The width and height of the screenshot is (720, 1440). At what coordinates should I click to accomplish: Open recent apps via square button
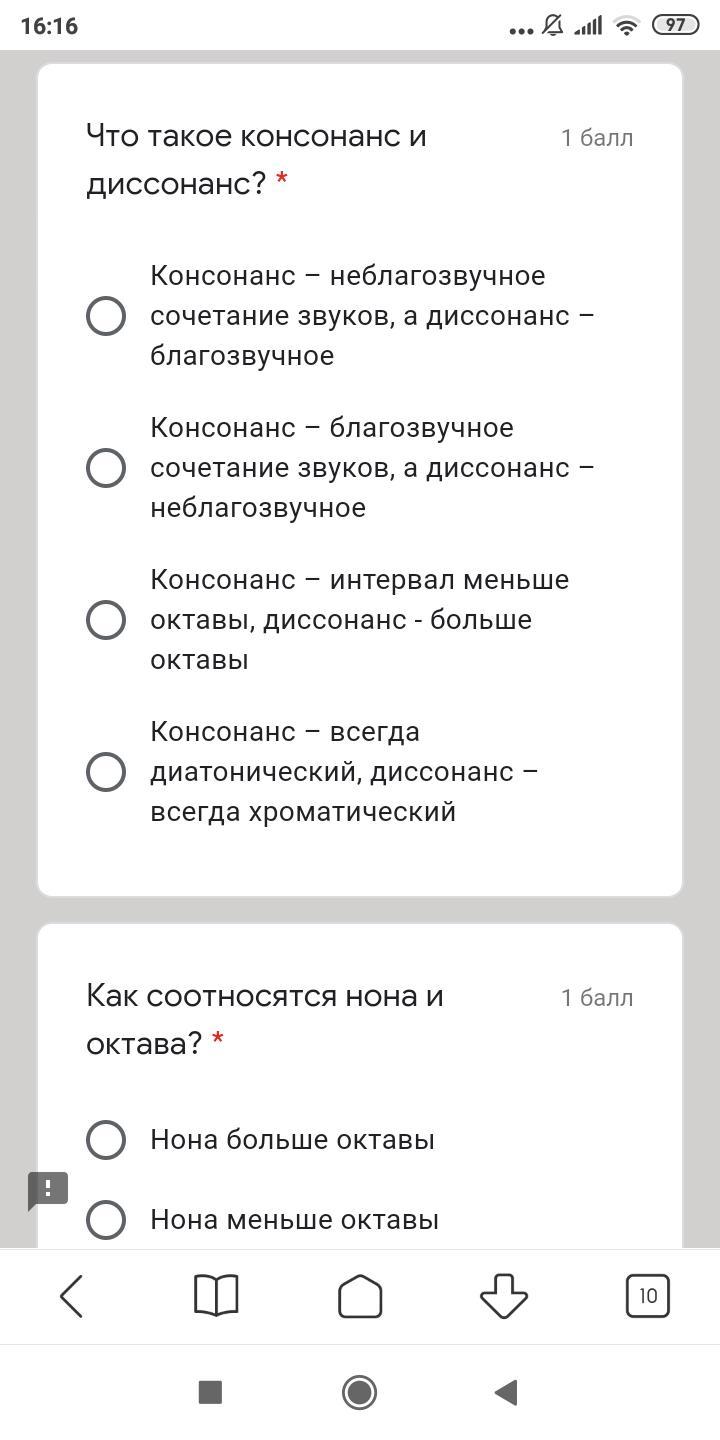(210, 1392)
